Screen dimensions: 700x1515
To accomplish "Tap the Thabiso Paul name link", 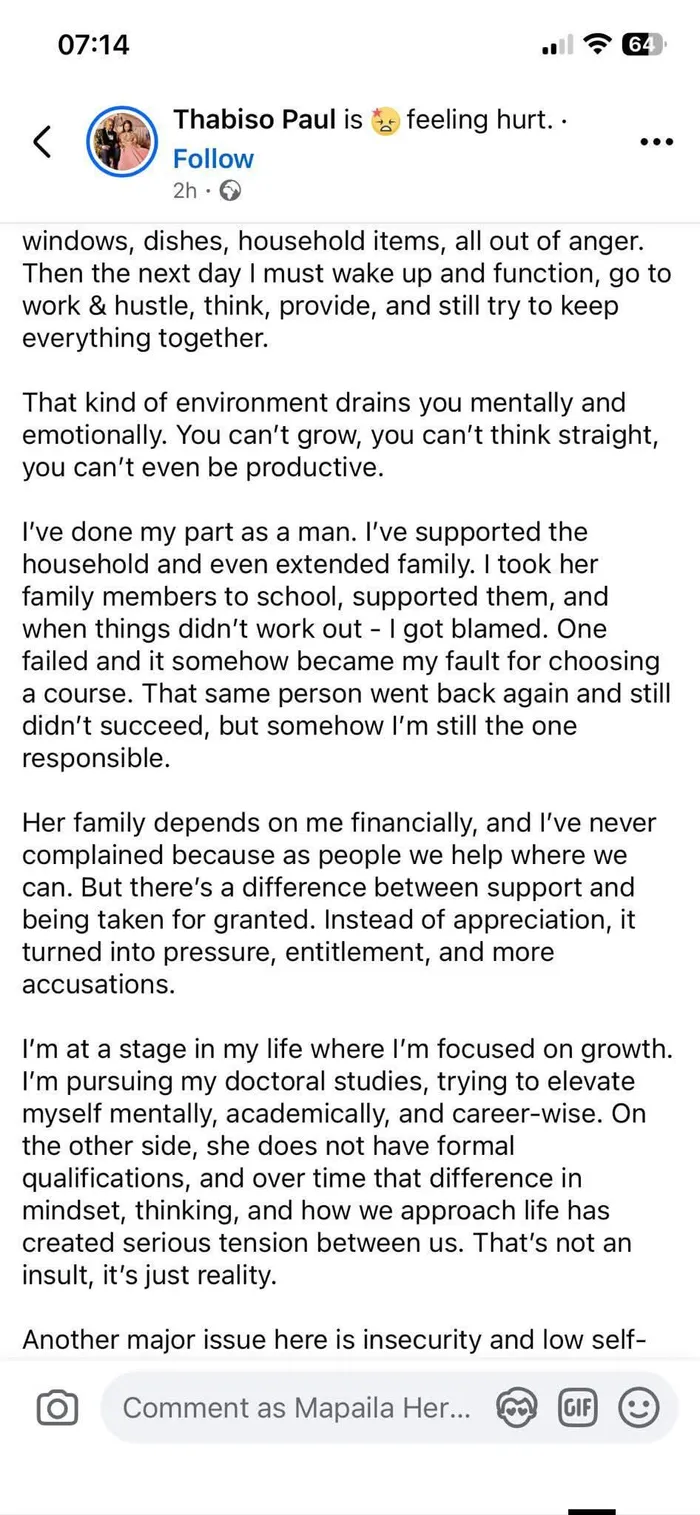I will (x=255, y=120).
